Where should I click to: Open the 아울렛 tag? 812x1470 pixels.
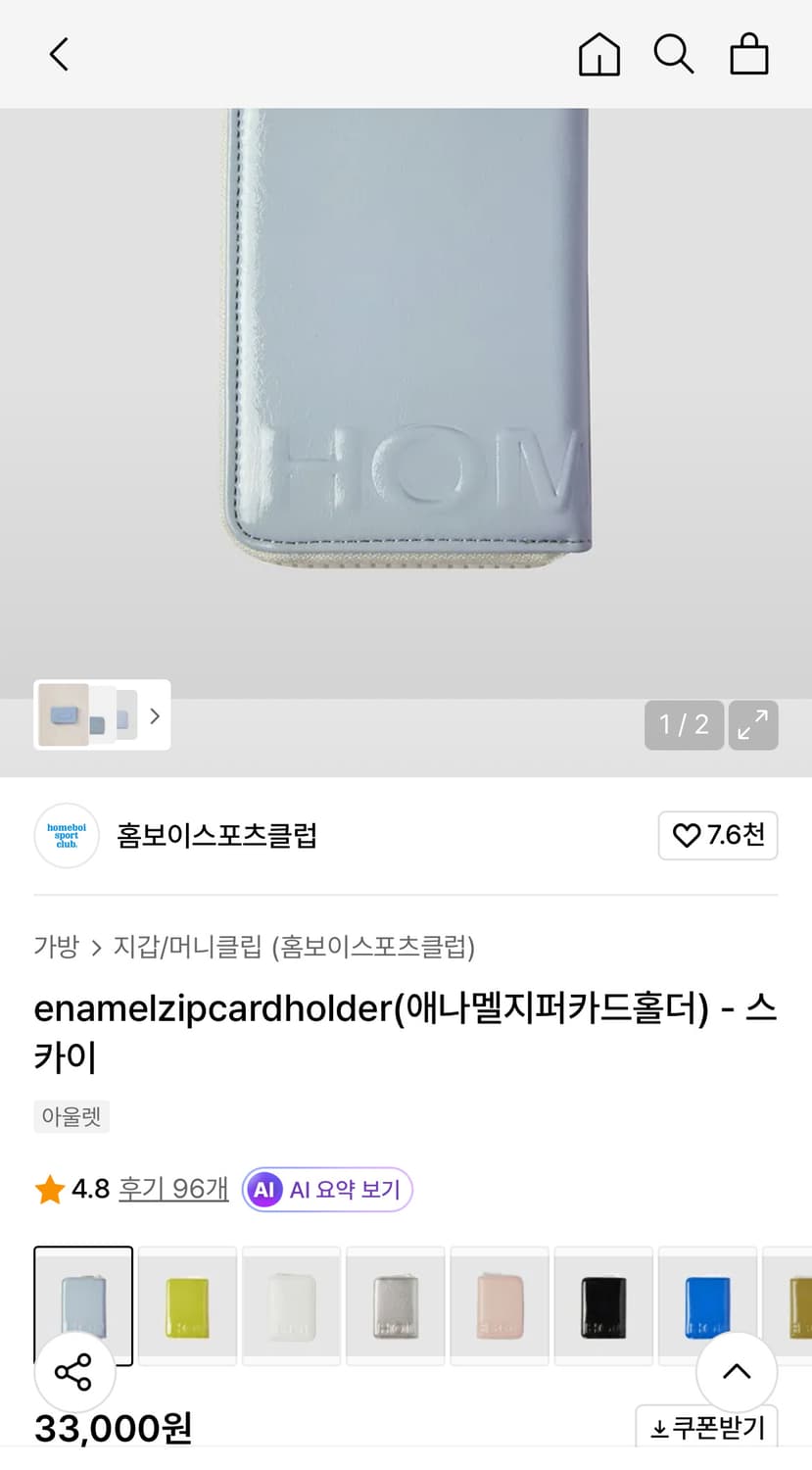coord(71,1116)
